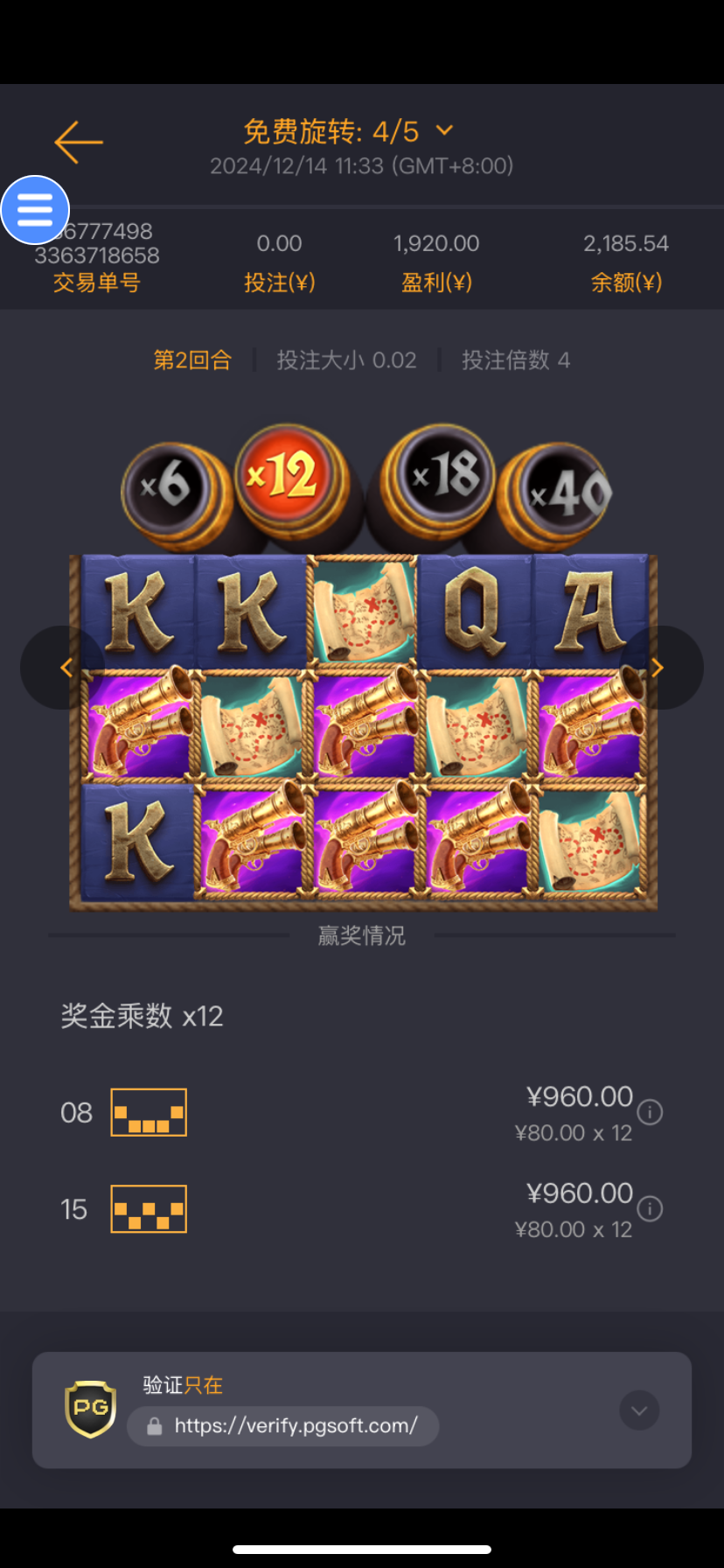Open the floating blue menu button
724x1568 pixels.
click(x=35, y=210)
